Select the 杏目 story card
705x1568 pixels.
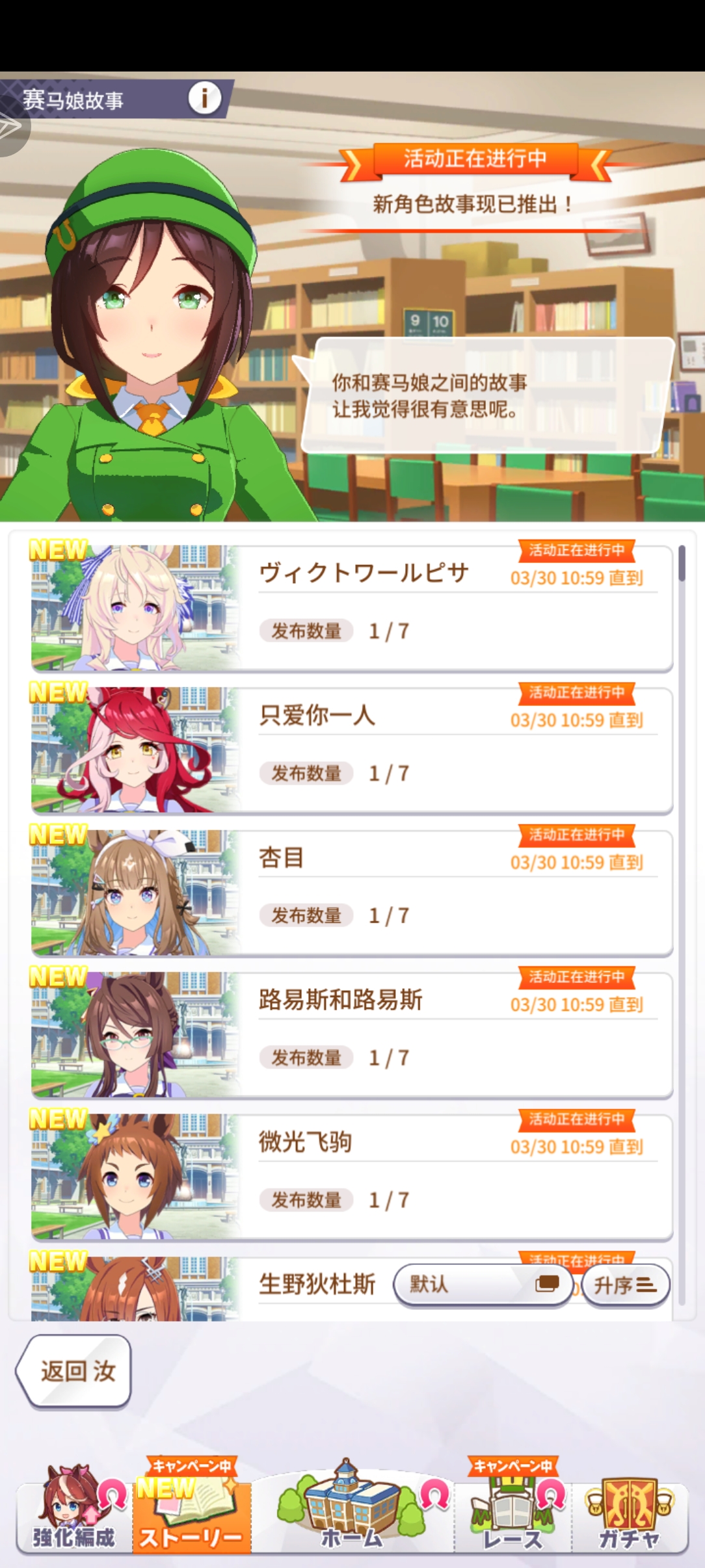(351, 893)
